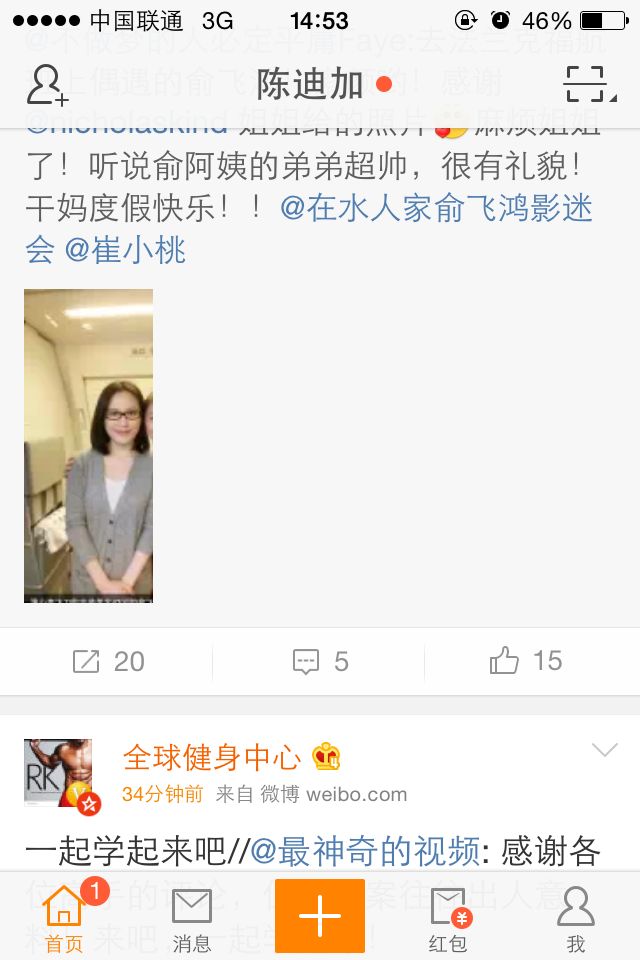Open the comments with 5 replies

[x=320, y=661]
